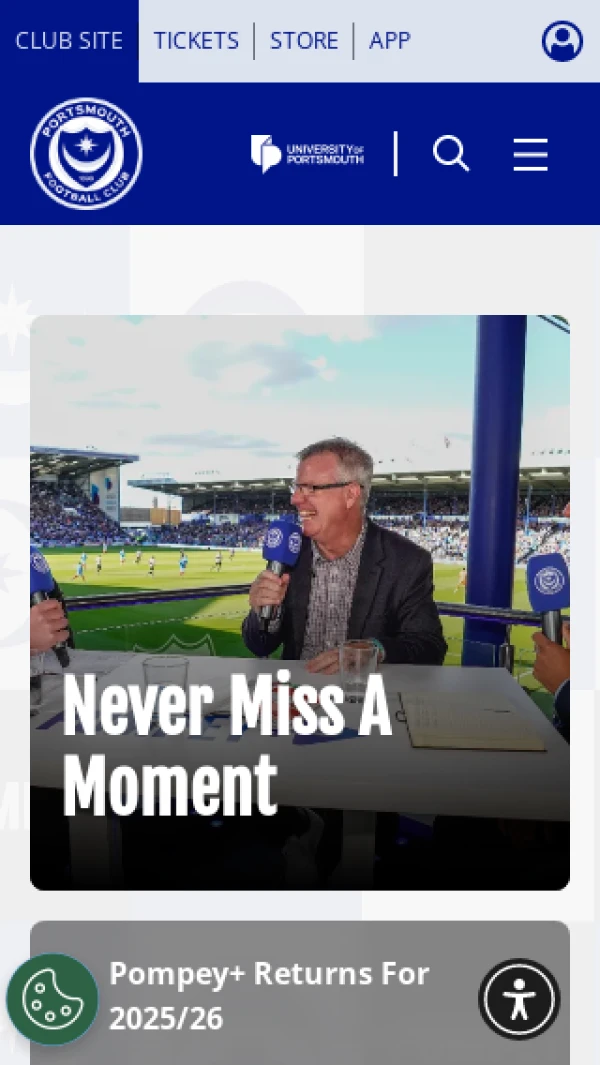Viewport: 600px width, 1065px height.
Task: Open the site search
Action: (x=451, y=154)
